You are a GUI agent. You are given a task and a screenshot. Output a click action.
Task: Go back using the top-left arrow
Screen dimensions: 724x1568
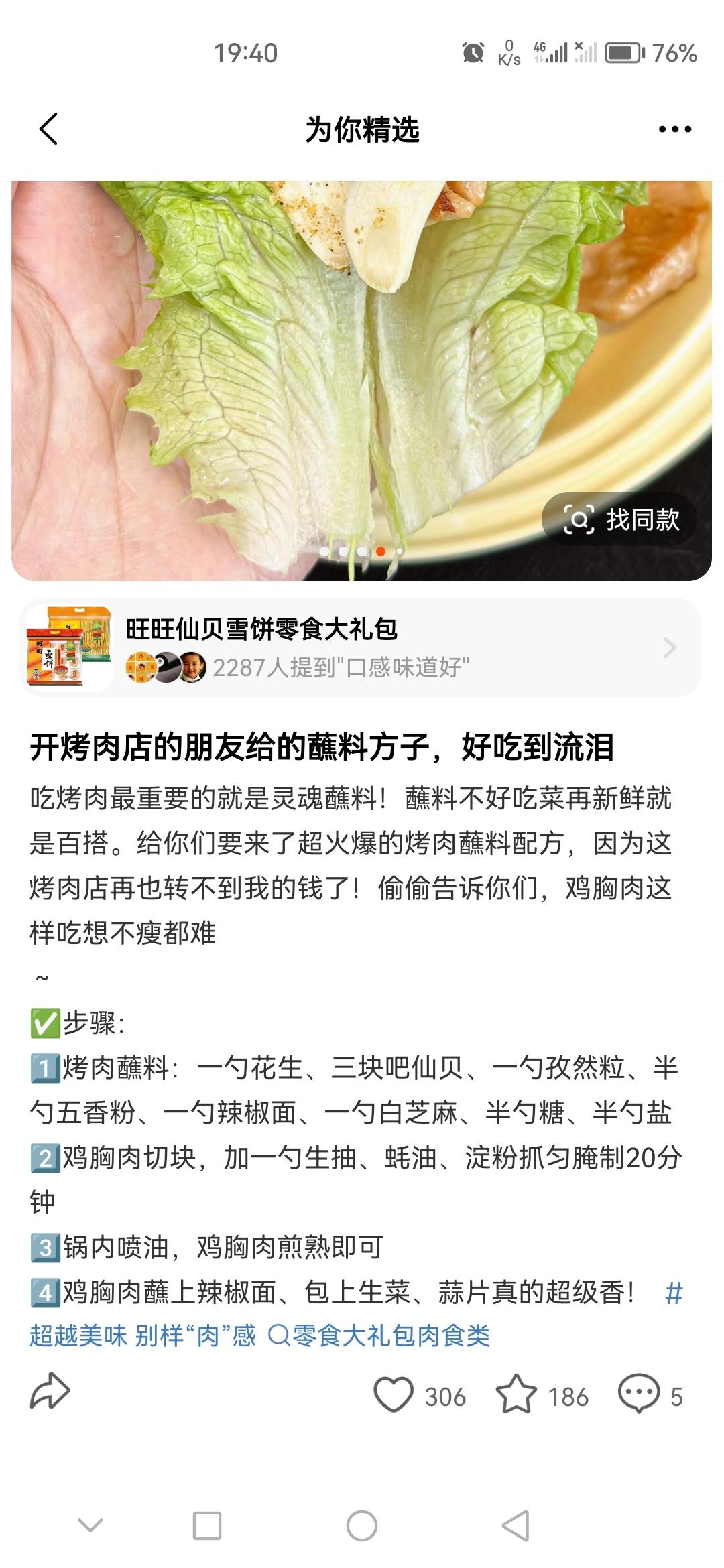click(x=48, y=129)
